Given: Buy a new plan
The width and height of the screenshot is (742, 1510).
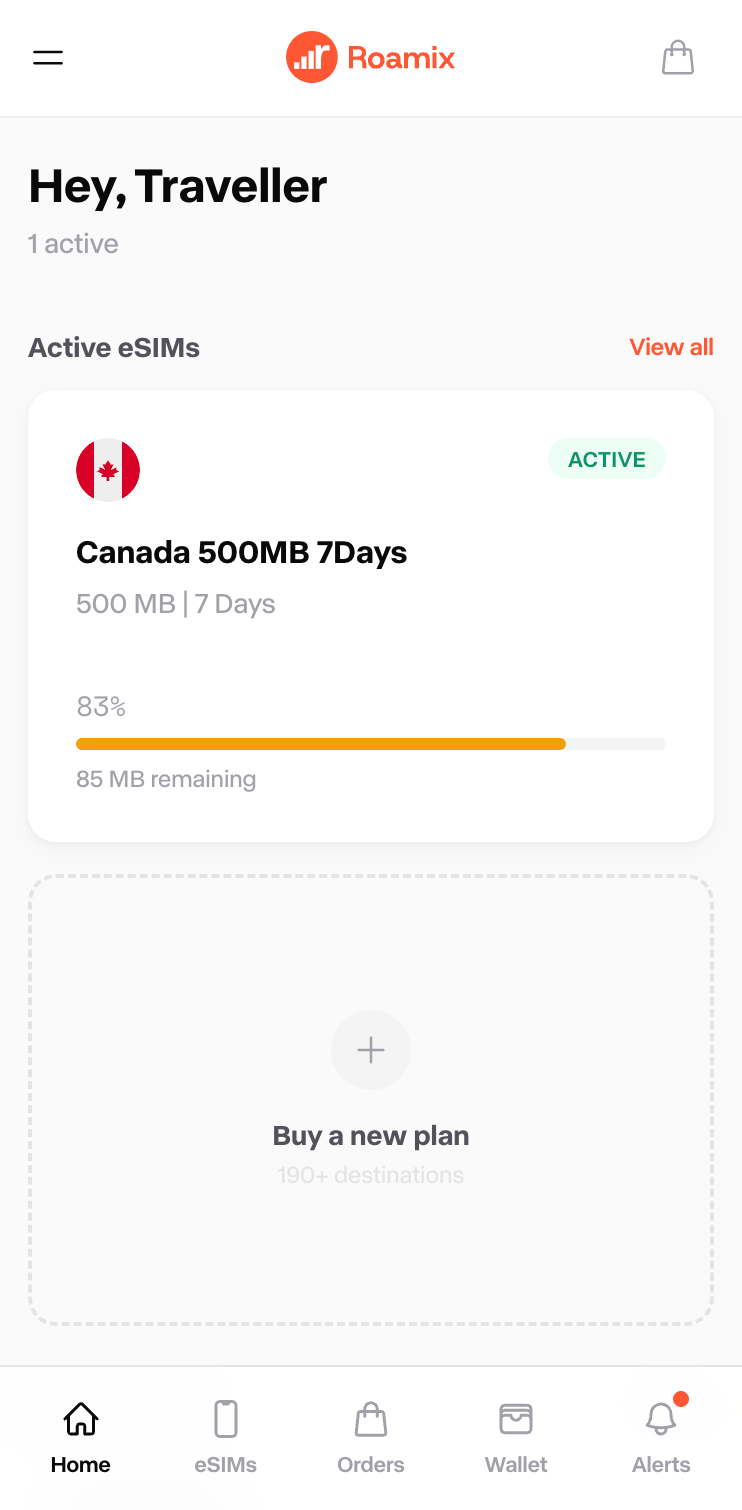Looking at the screenshot, I should point(370,1100).
